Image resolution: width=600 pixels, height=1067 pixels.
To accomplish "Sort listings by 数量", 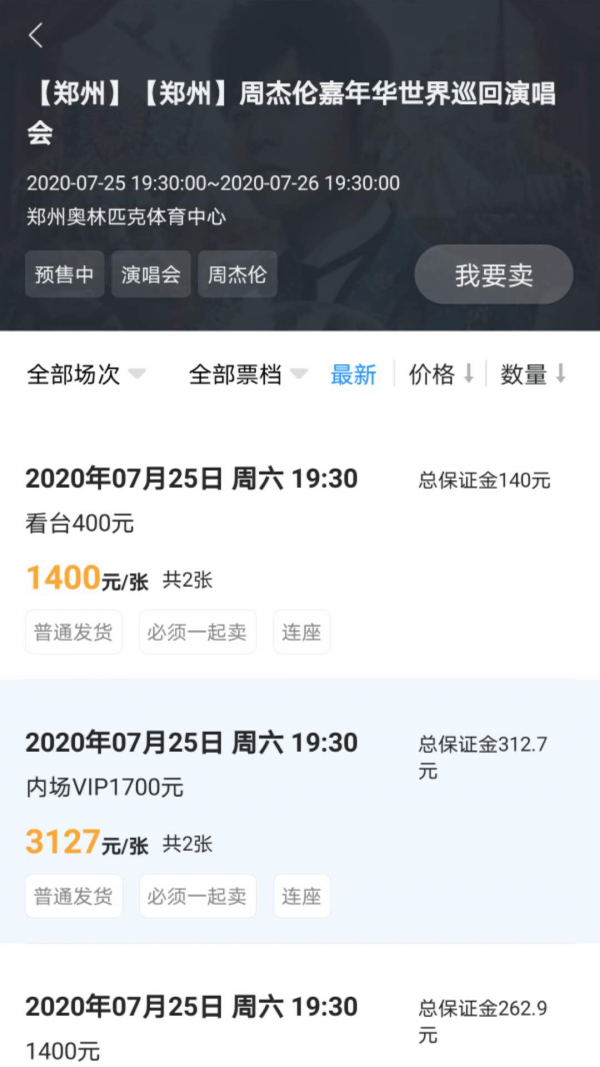I will (x=533, y=375).
